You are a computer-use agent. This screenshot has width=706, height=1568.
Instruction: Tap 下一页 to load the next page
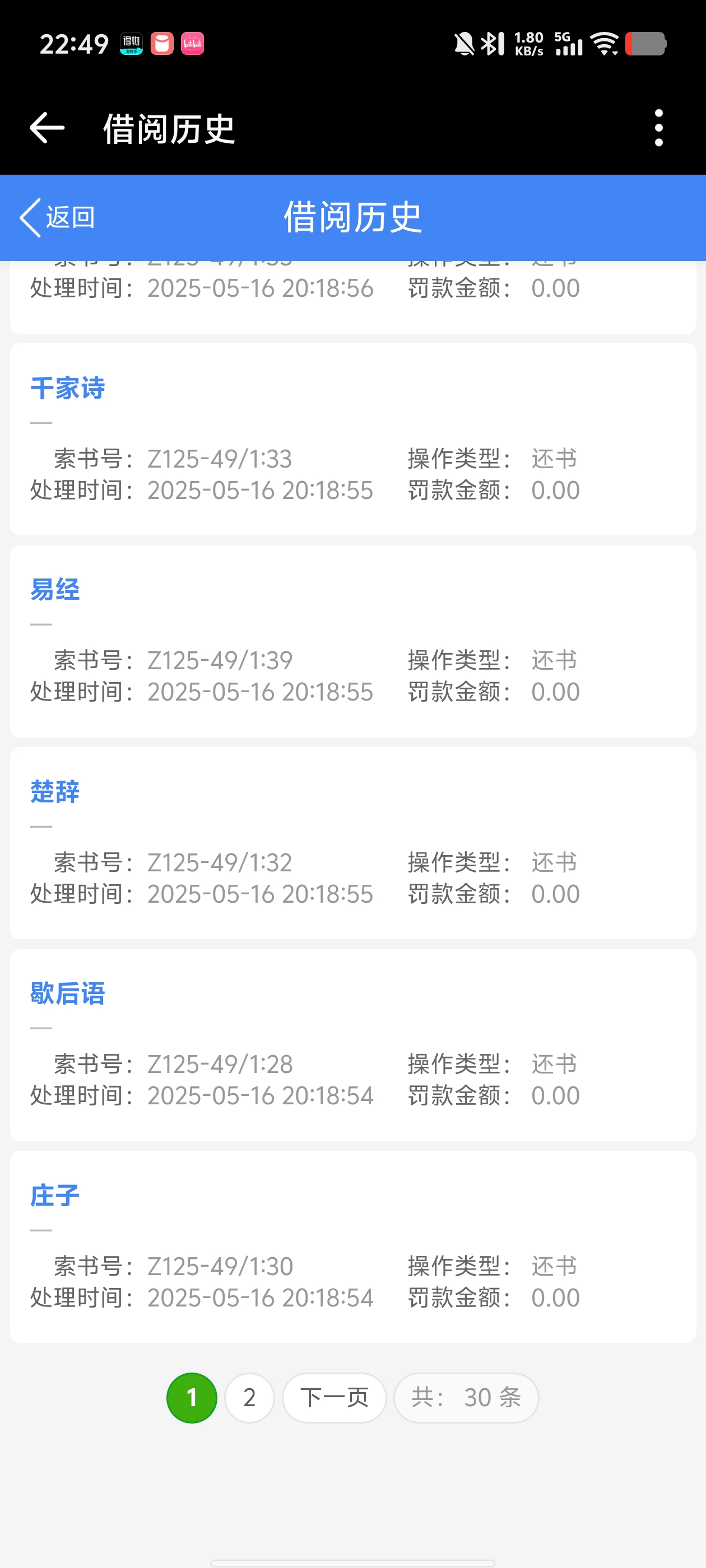[335, 1398]
